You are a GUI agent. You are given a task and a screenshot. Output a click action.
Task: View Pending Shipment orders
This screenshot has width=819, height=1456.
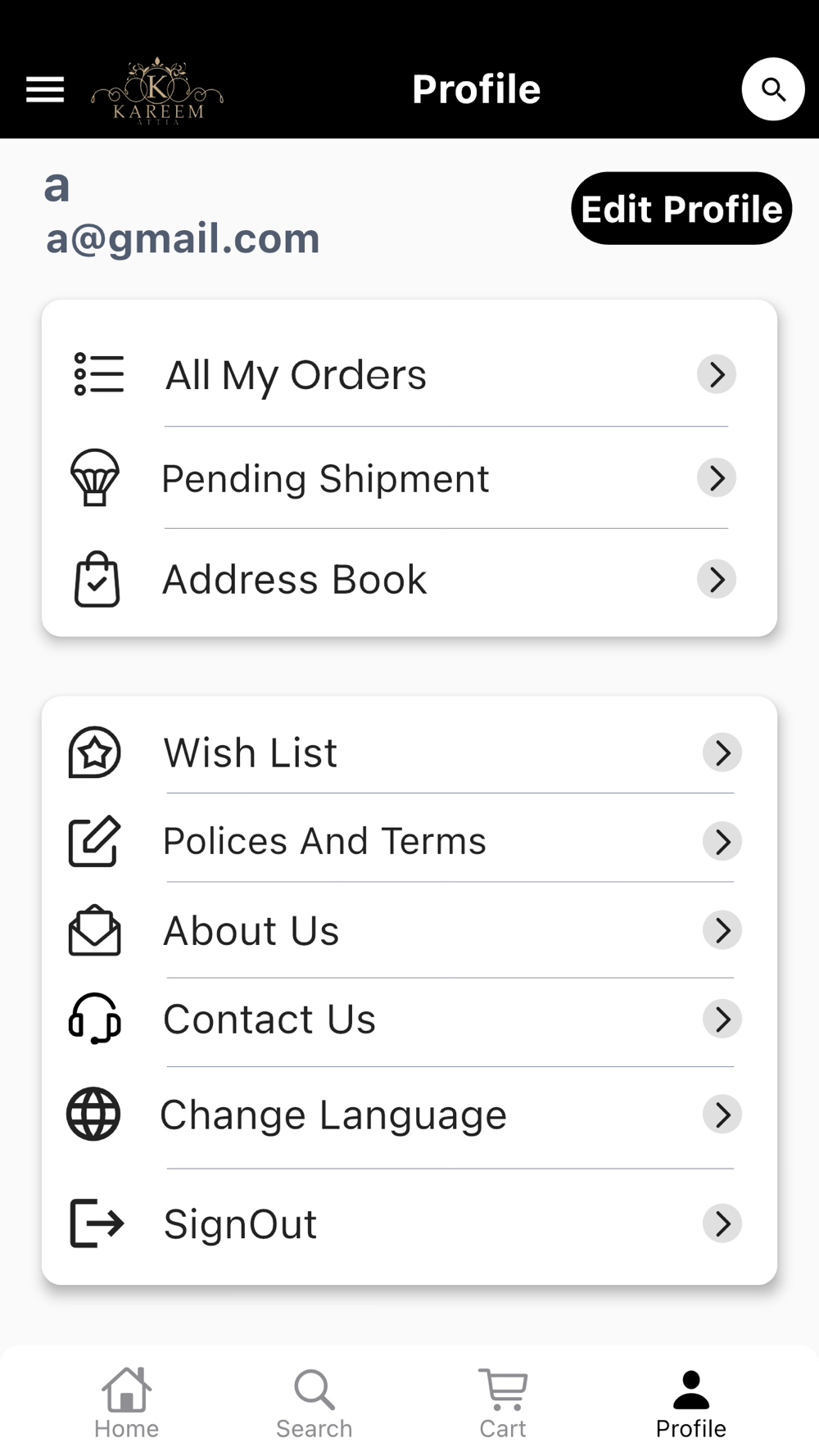click(x=408, y=478)
